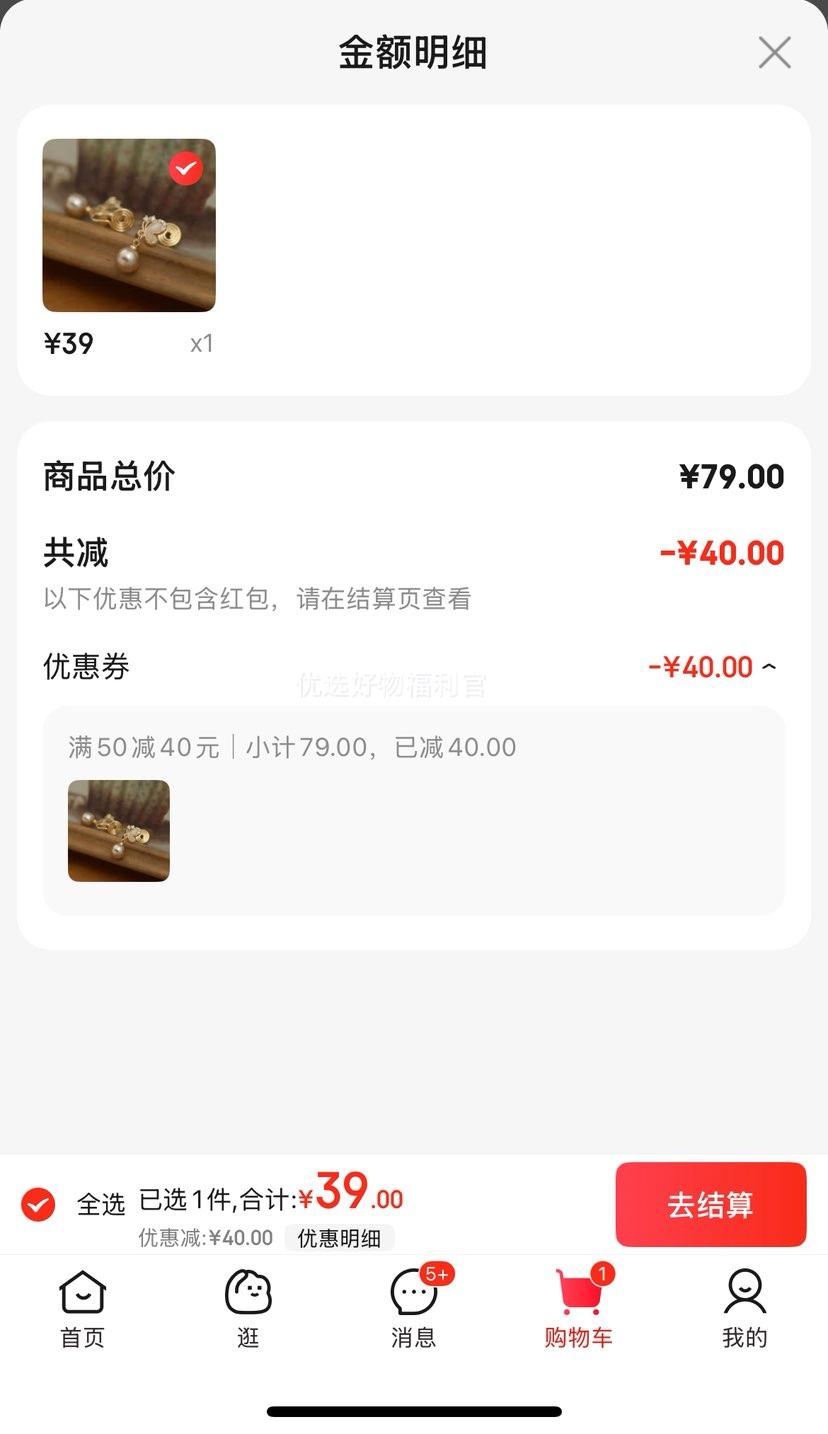
Task: Select the 购物车 tab
Action: pos(579,1308)
